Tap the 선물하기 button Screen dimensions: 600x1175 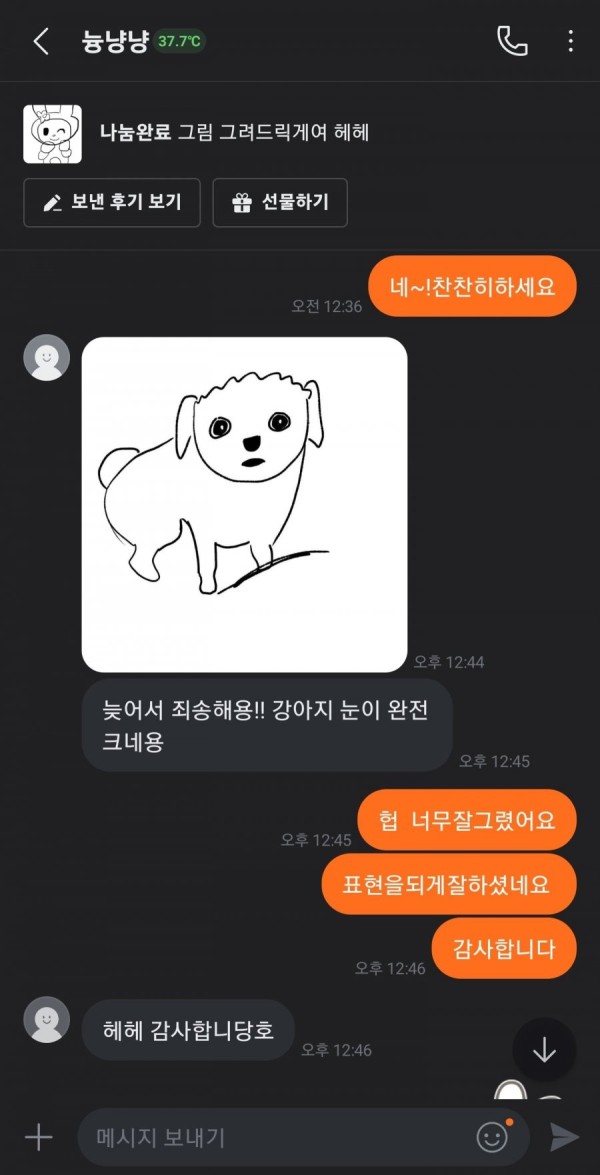point(280,202)
